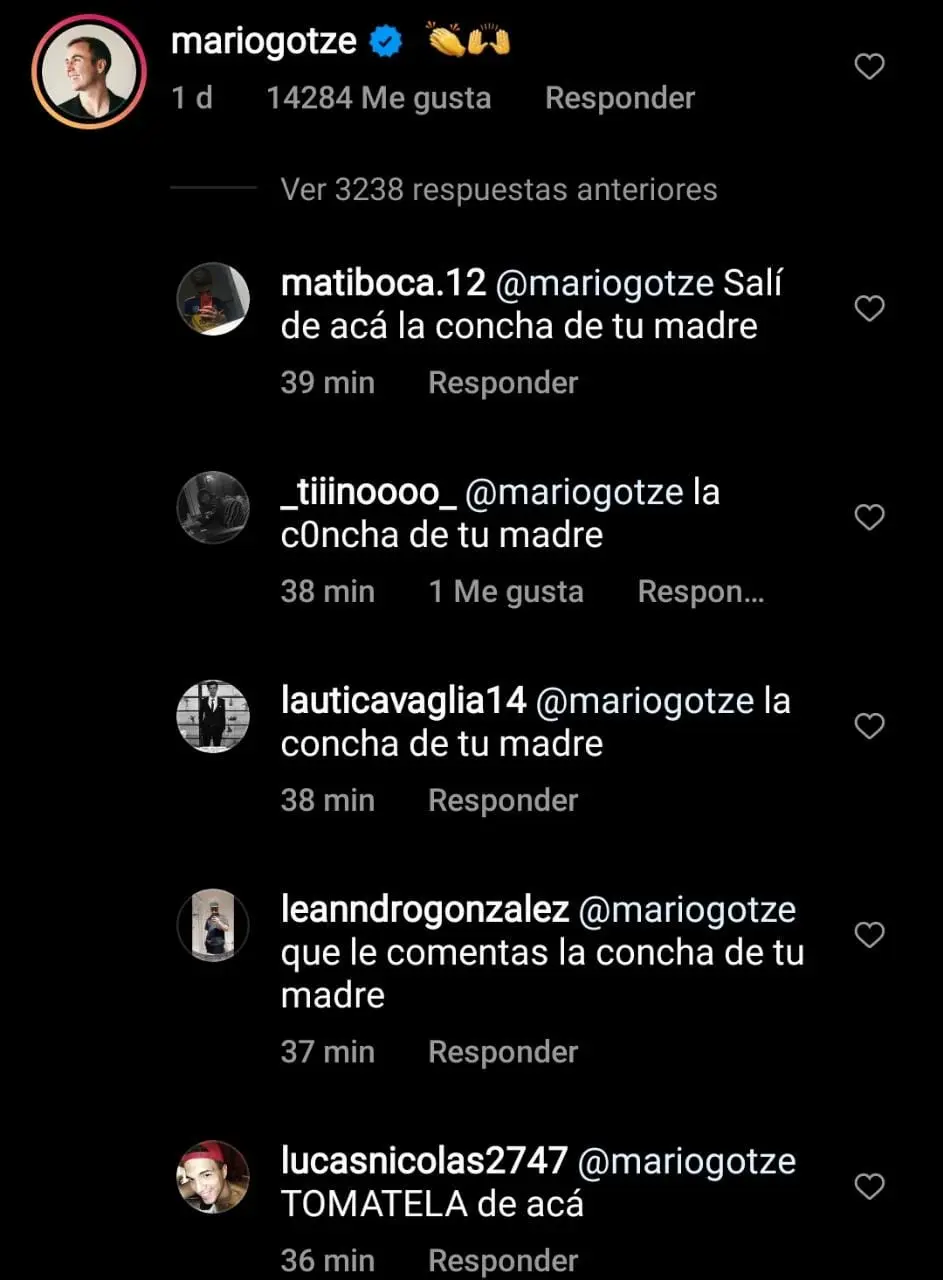The height and width of the screenshot is (1280, 943).
Task: Like lauticavaglia14's reply
Action: coord(870,726)
